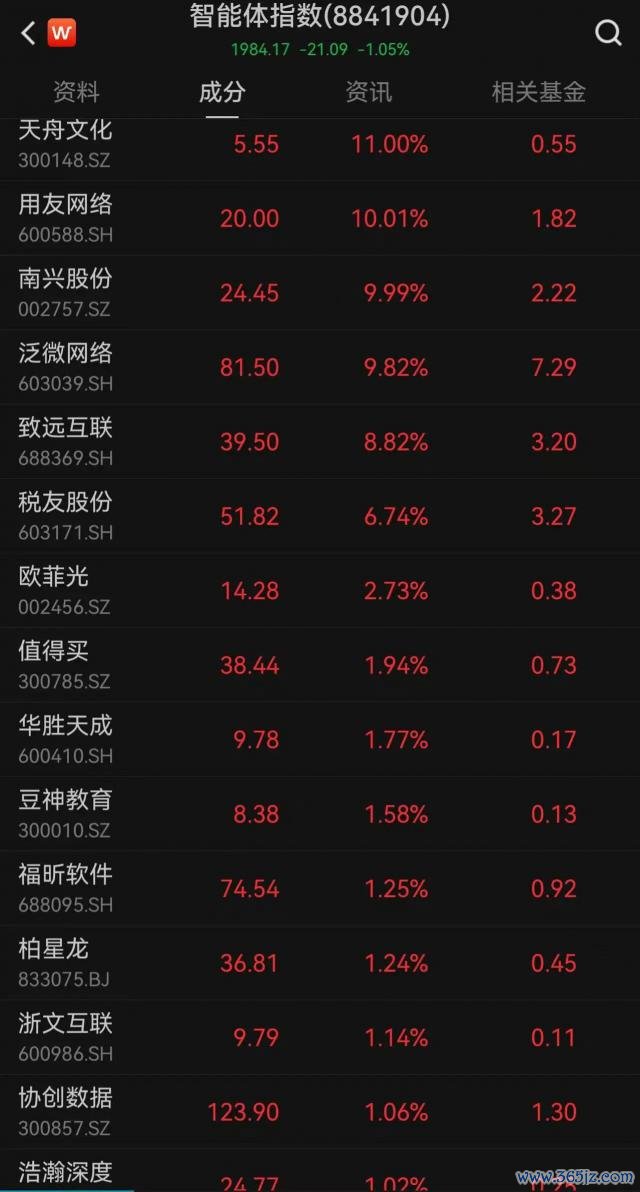Image resolution: width=640 pixels, height=1192 pixels.
Task: Open 豆神教育 stock details
Action: 320,814
